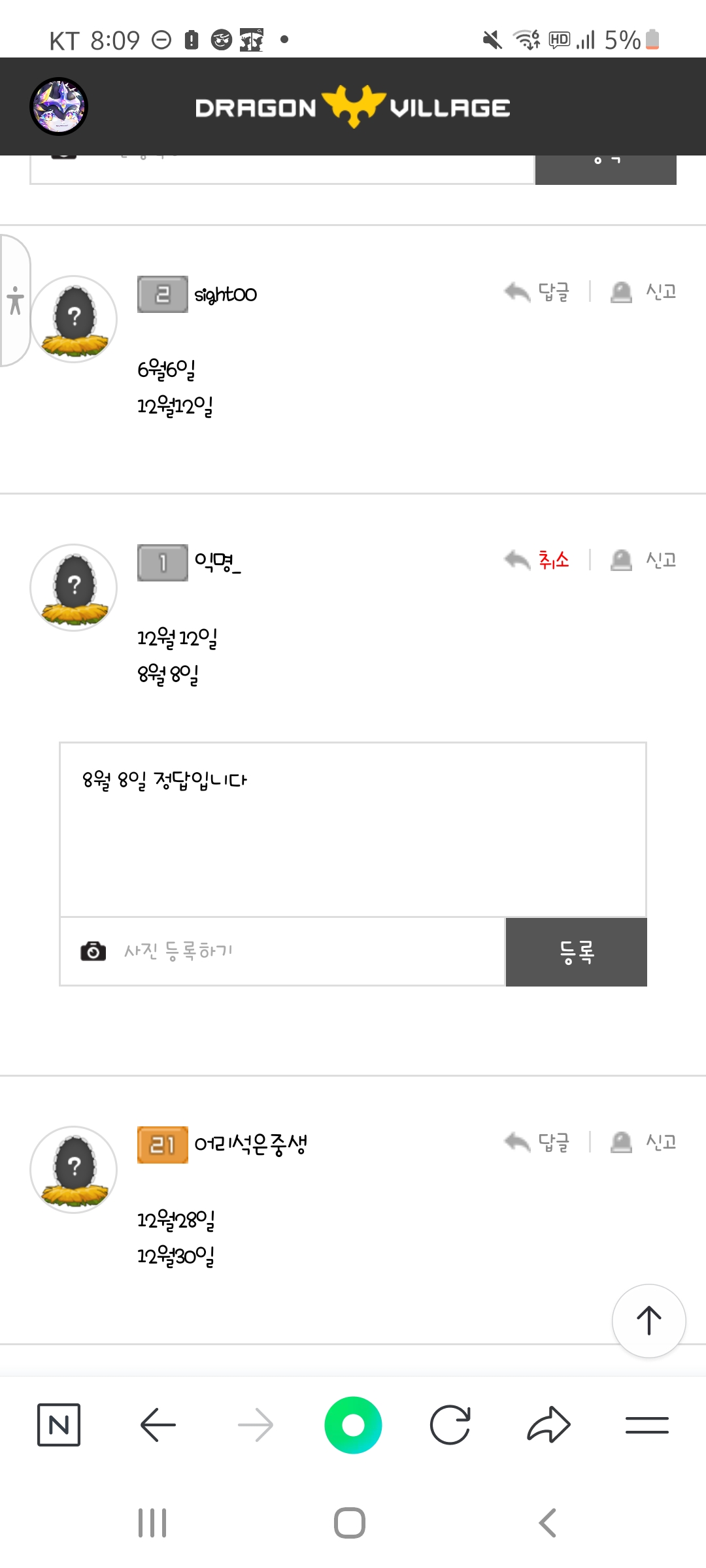
Task: Submit the reply with 등록
Action: [576, 952]
